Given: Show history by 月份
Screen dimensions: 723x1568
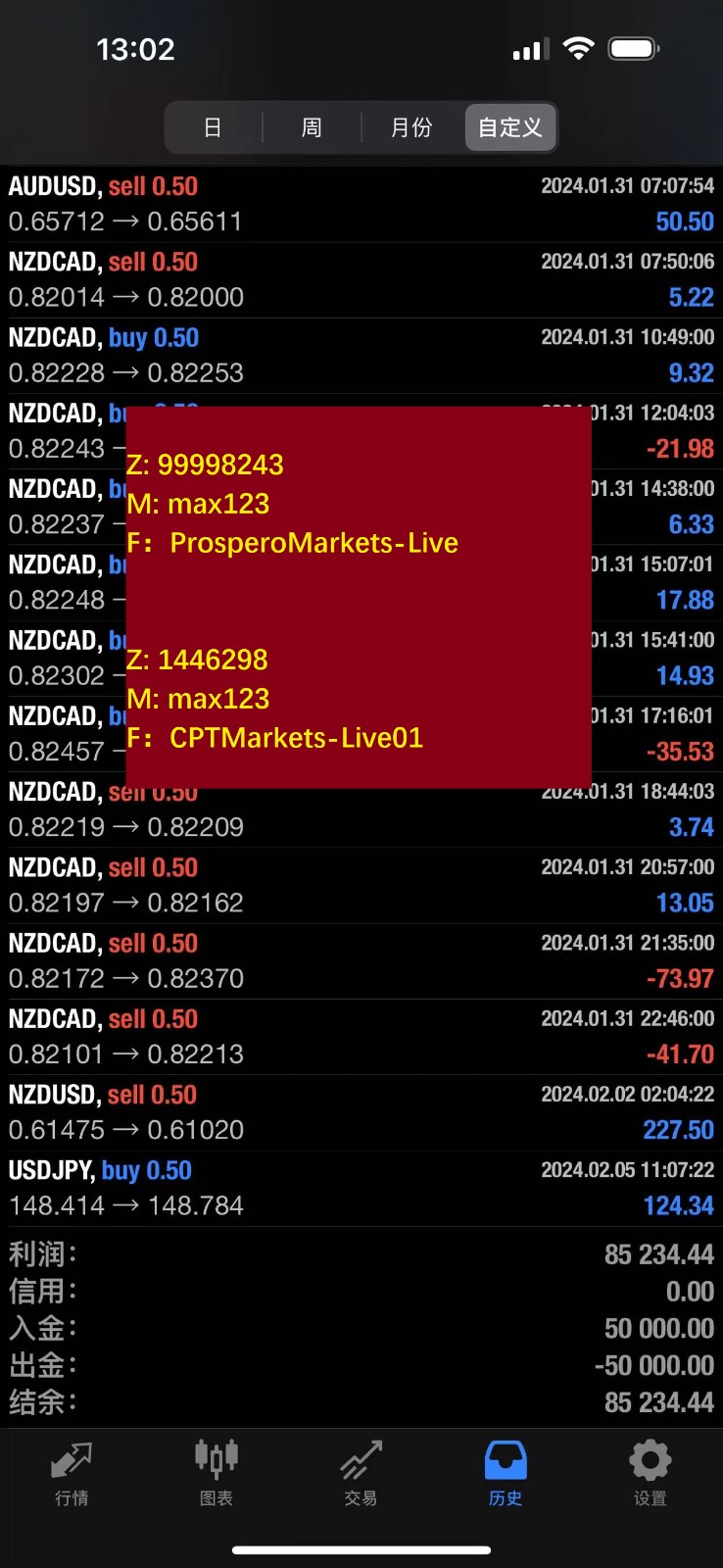Looking at the screenshot, I should click(411, 127).
